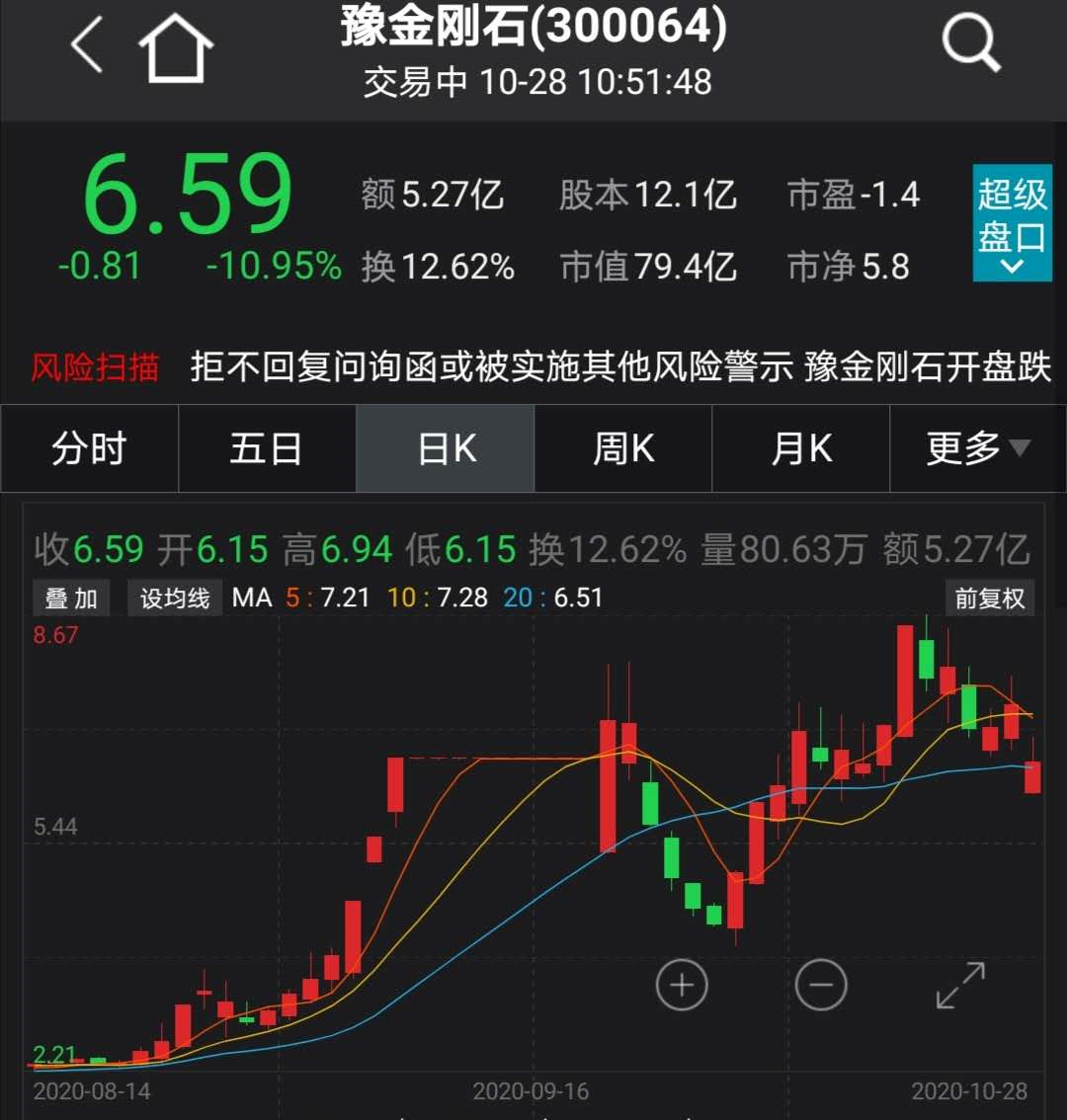Switch to the 分时 chart tab
This screenshot has width=1067, height=1120.
click(x=89, y=449)
